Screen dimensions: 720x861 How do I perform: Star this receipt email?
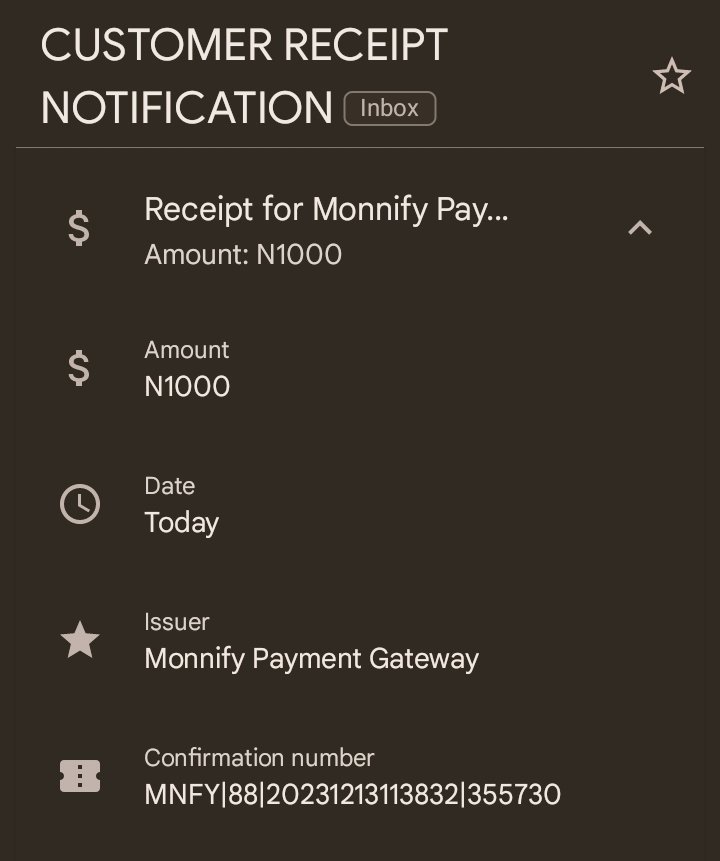pyautogui.click(x=671, y=77)
